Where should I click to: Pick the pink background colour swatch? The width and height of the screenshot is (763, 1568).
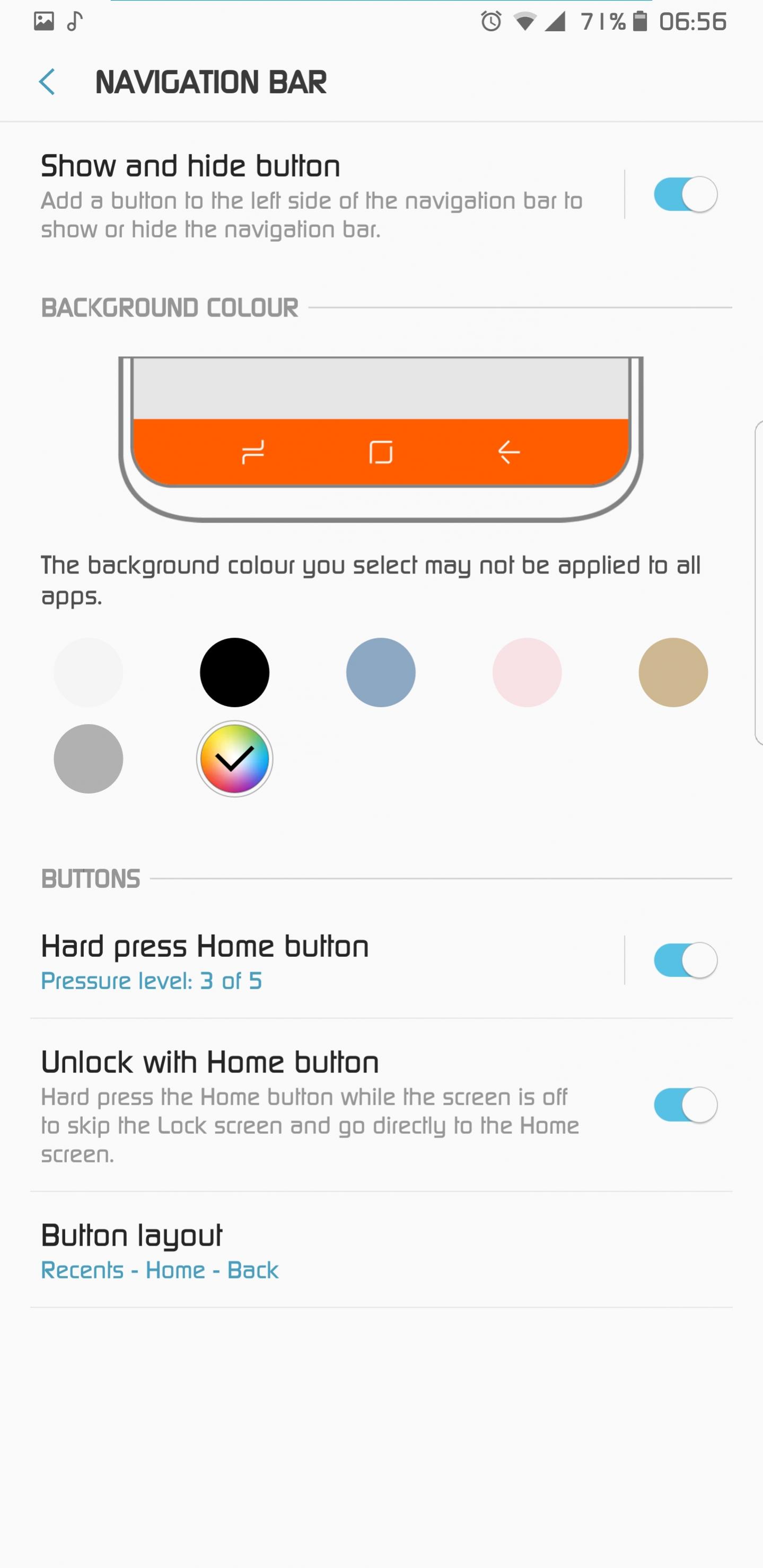click(527, 673)
